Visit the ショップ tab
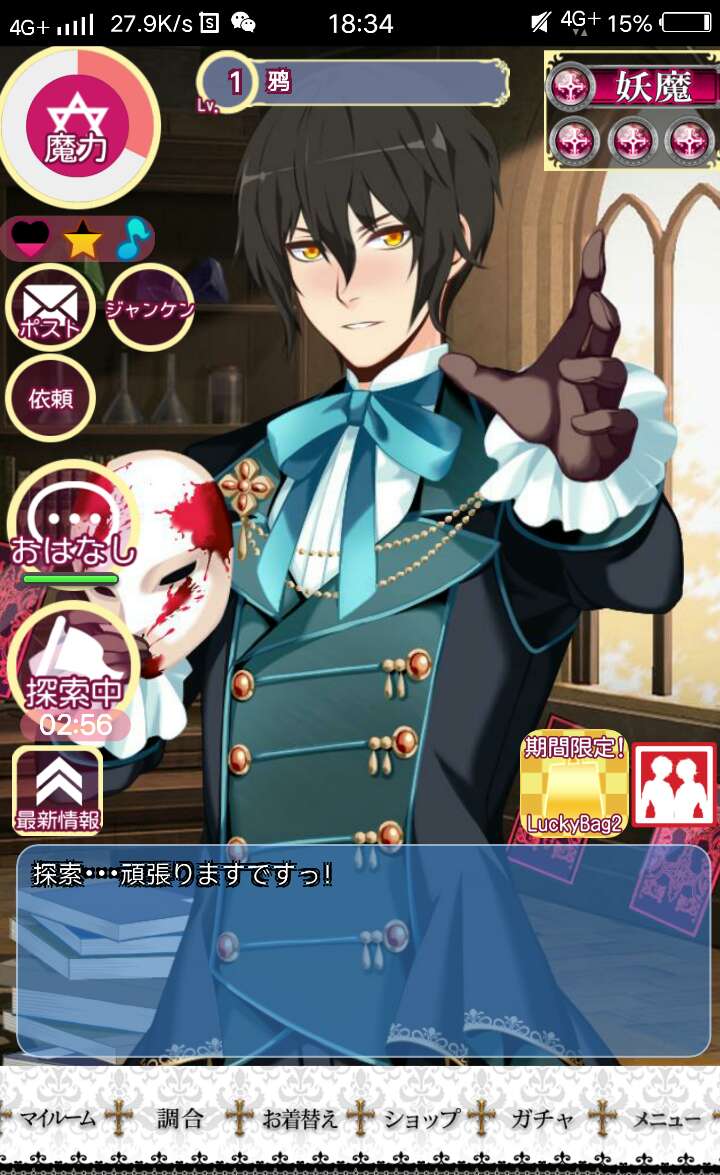 [421, 1118]
